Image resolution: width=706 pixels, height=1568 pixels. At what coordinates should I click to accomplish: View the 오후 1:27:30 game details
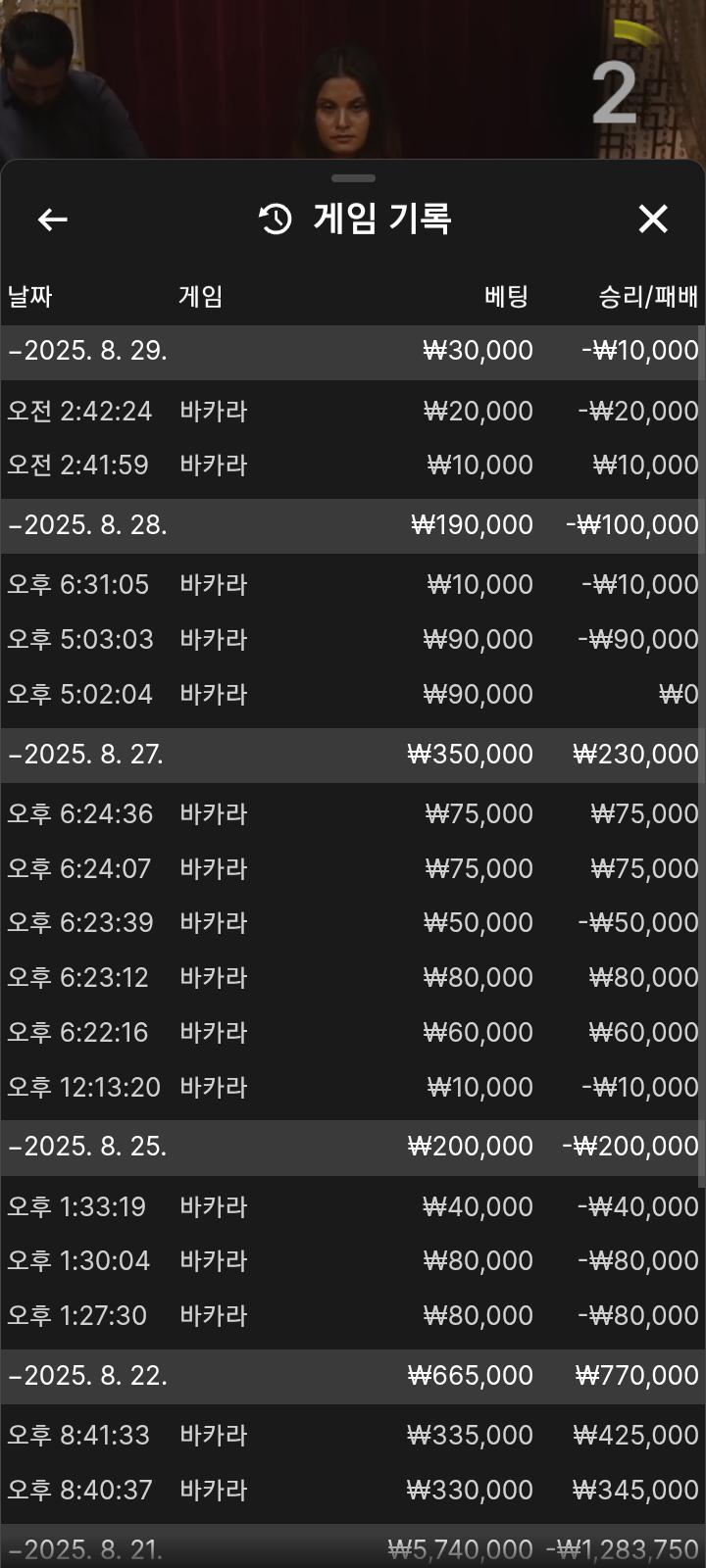pyautogui.click(x=353, y=1316)
